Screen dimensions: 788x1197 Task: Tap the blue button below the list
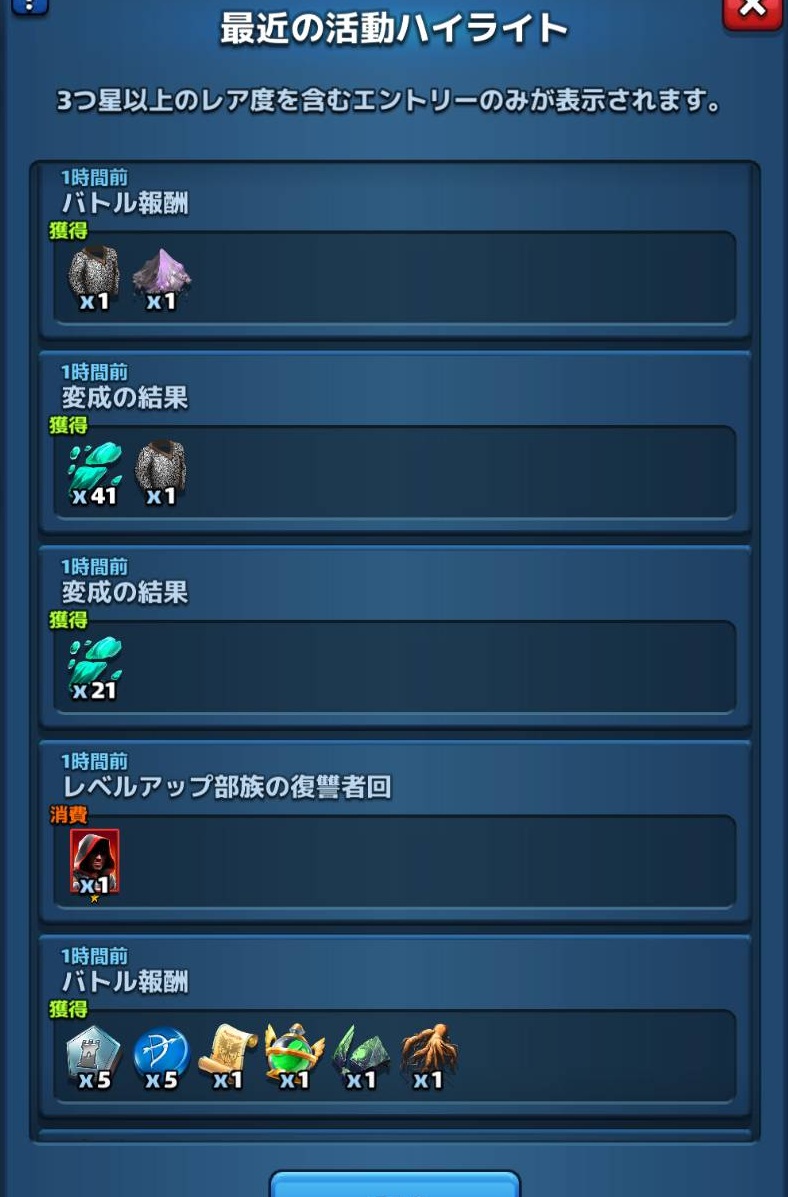point(395,1184)
